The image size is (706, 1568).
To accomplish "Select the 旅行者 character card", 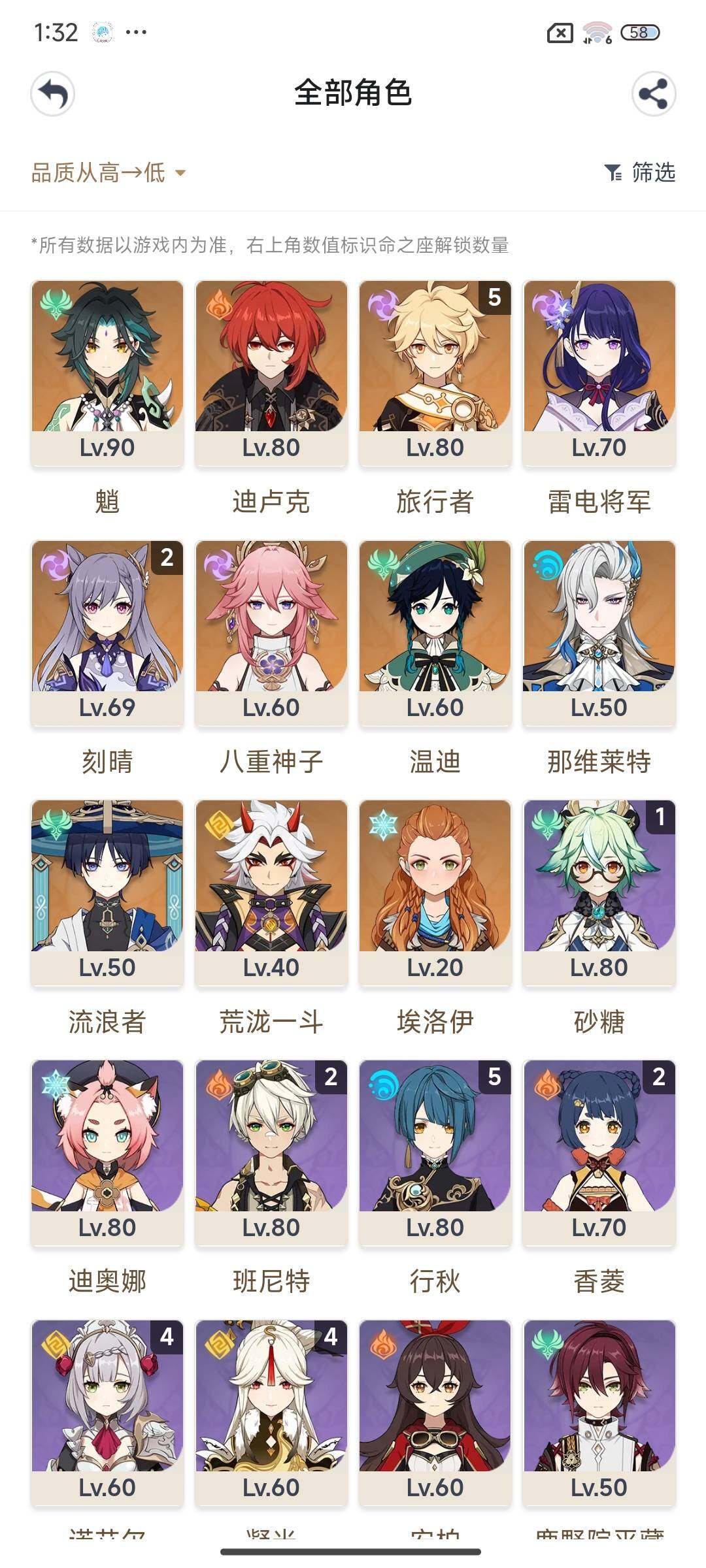I will [435, 372].
